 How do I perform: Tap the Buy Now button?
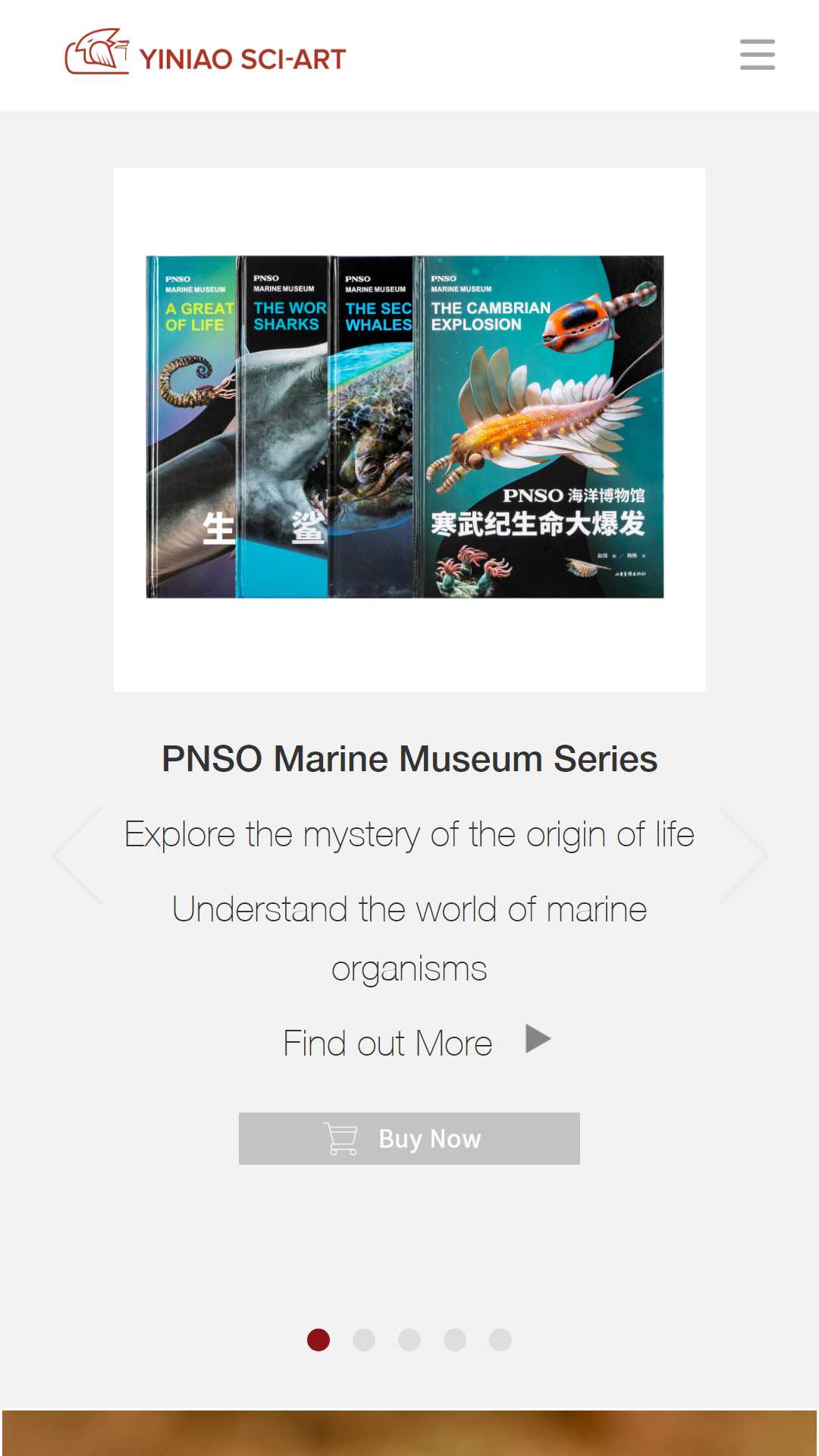pyautogui.click(x=409, y=1138)
